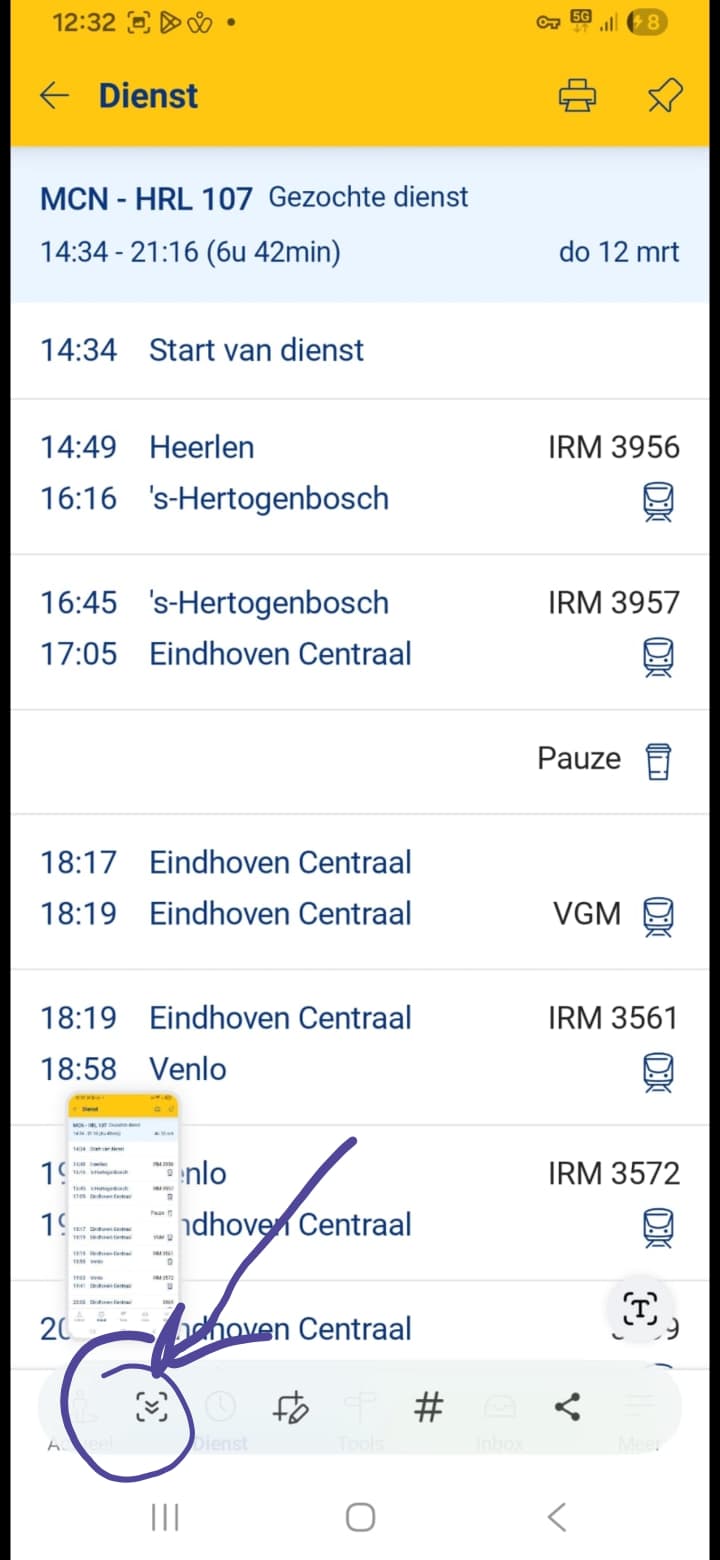Viewport: 720px width, 1560px height.
Task: Open the floating text recognition T button
Action: click(640, 1310)
